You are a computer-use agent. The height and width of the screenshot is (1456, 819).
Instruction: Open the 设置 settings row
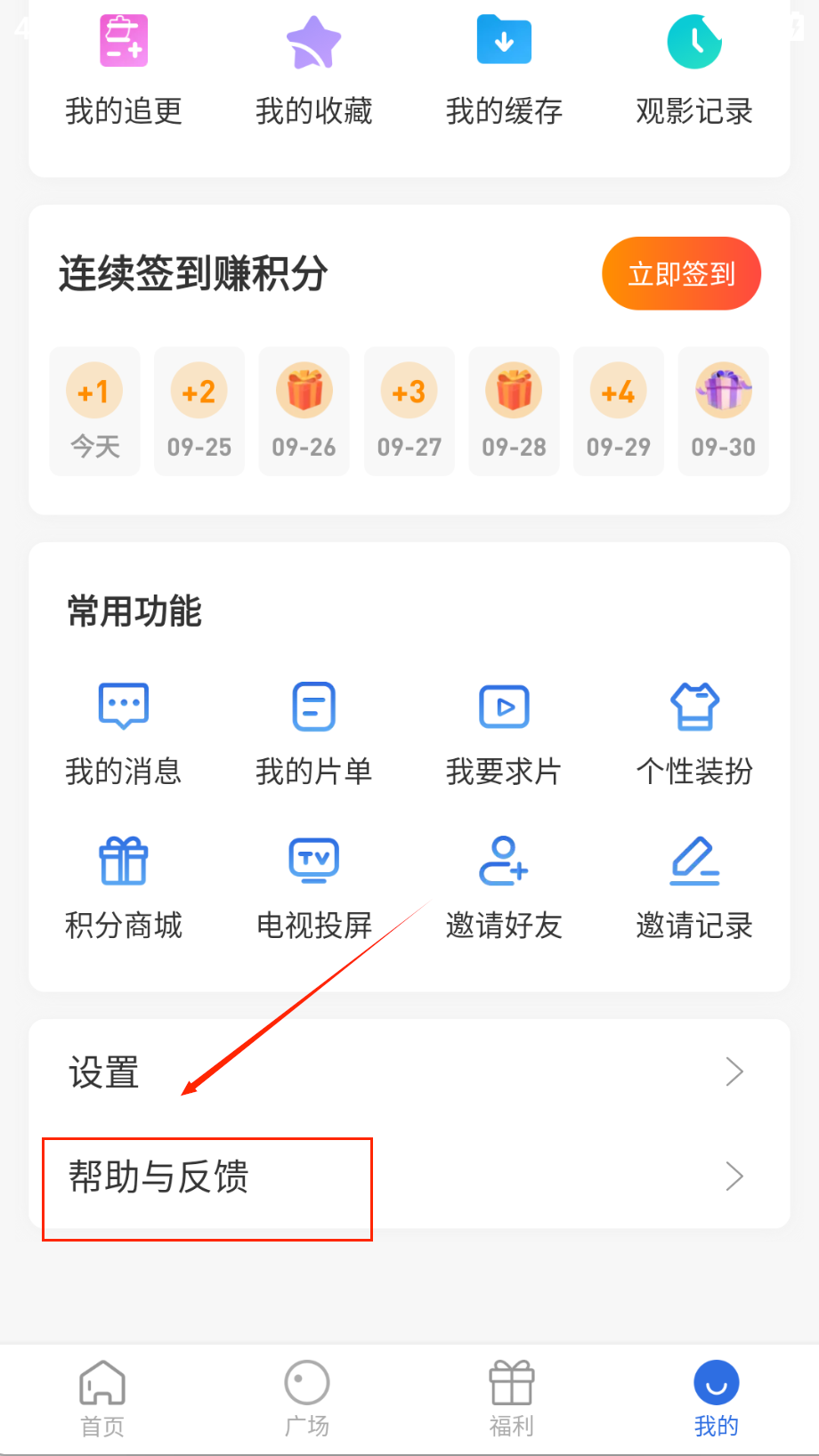(409, 1072)
